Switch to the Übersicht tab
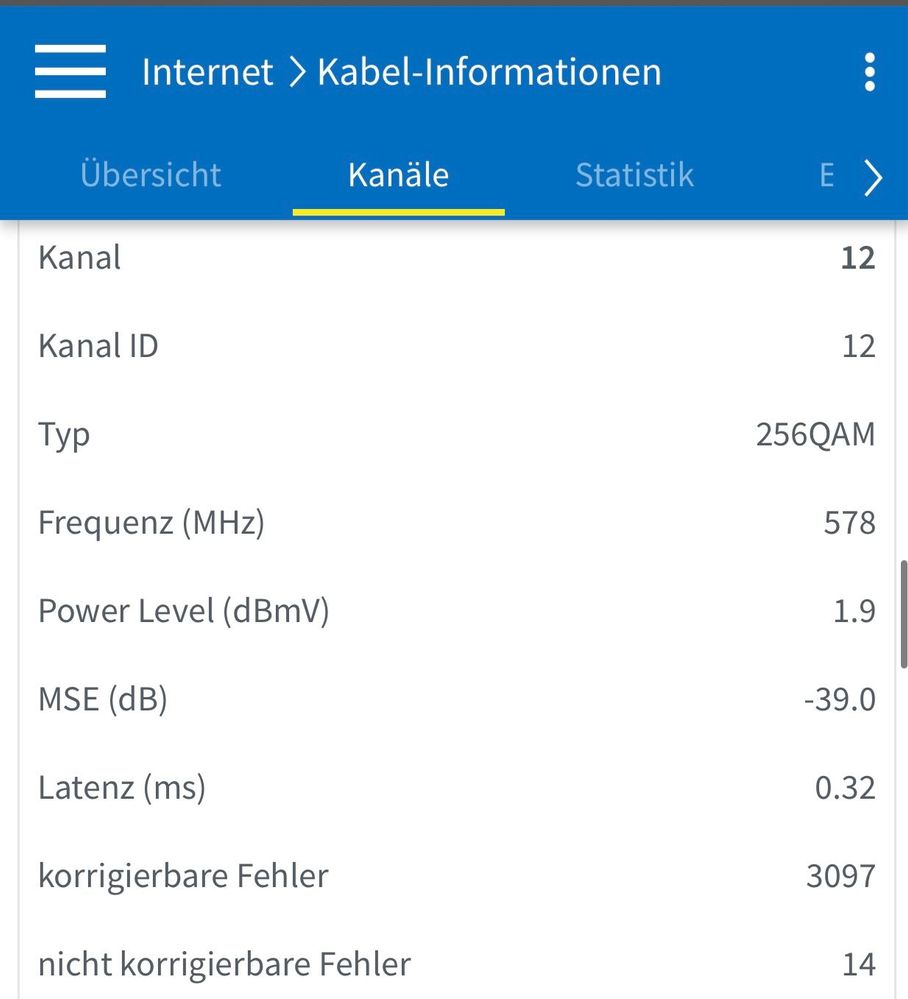Viewport: 908px width, 999px height. 150,175
